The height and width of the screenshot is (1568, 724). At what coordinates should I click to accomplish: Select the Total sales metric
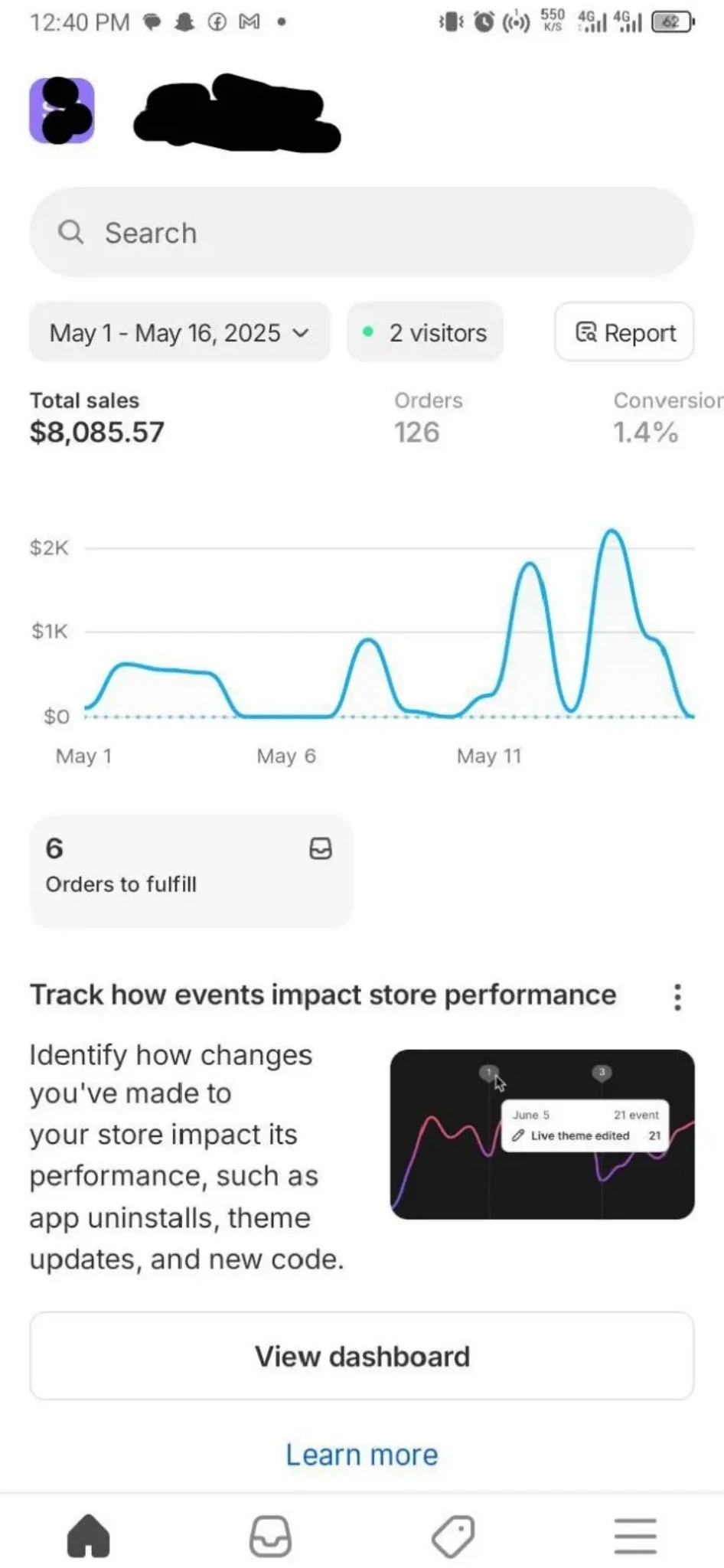click(x=97, y=418)
